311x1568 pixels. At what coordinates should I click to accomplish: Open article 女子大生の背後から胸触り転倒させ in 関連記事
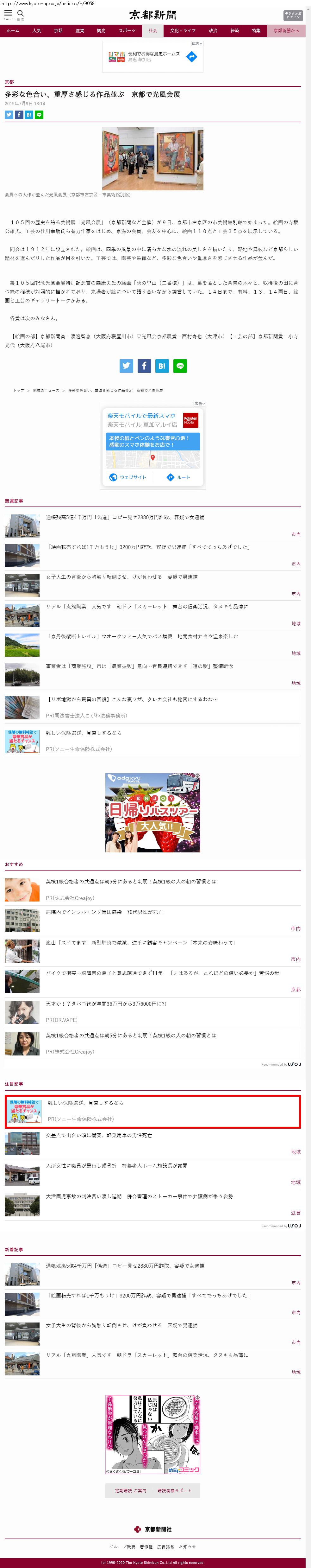tap(121, 577)
